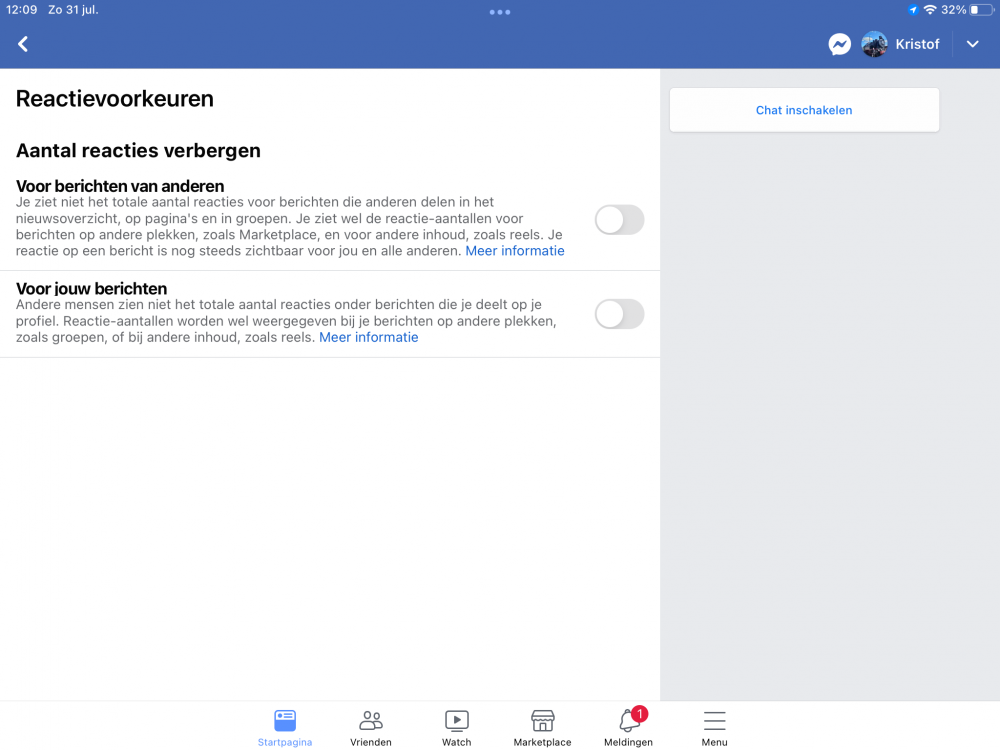This screenshot has height=750, width=1000.
Task: View Meldingen notifications
Action: click(x=628, y=728)
